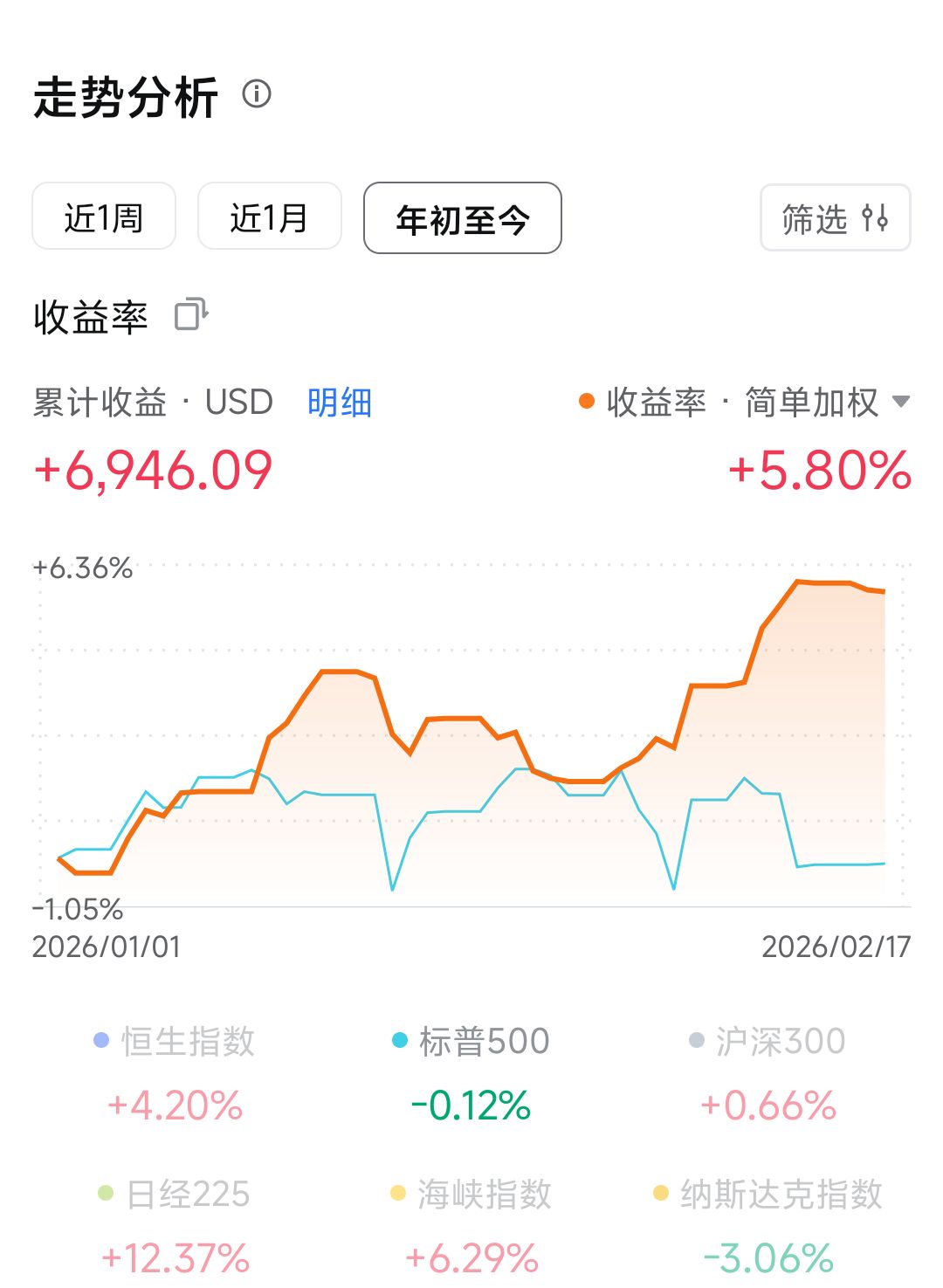The width and height of the screenshot is (943, 1288).
Task: Enable the 日经225 comparison line
Action: point(175,1195)
